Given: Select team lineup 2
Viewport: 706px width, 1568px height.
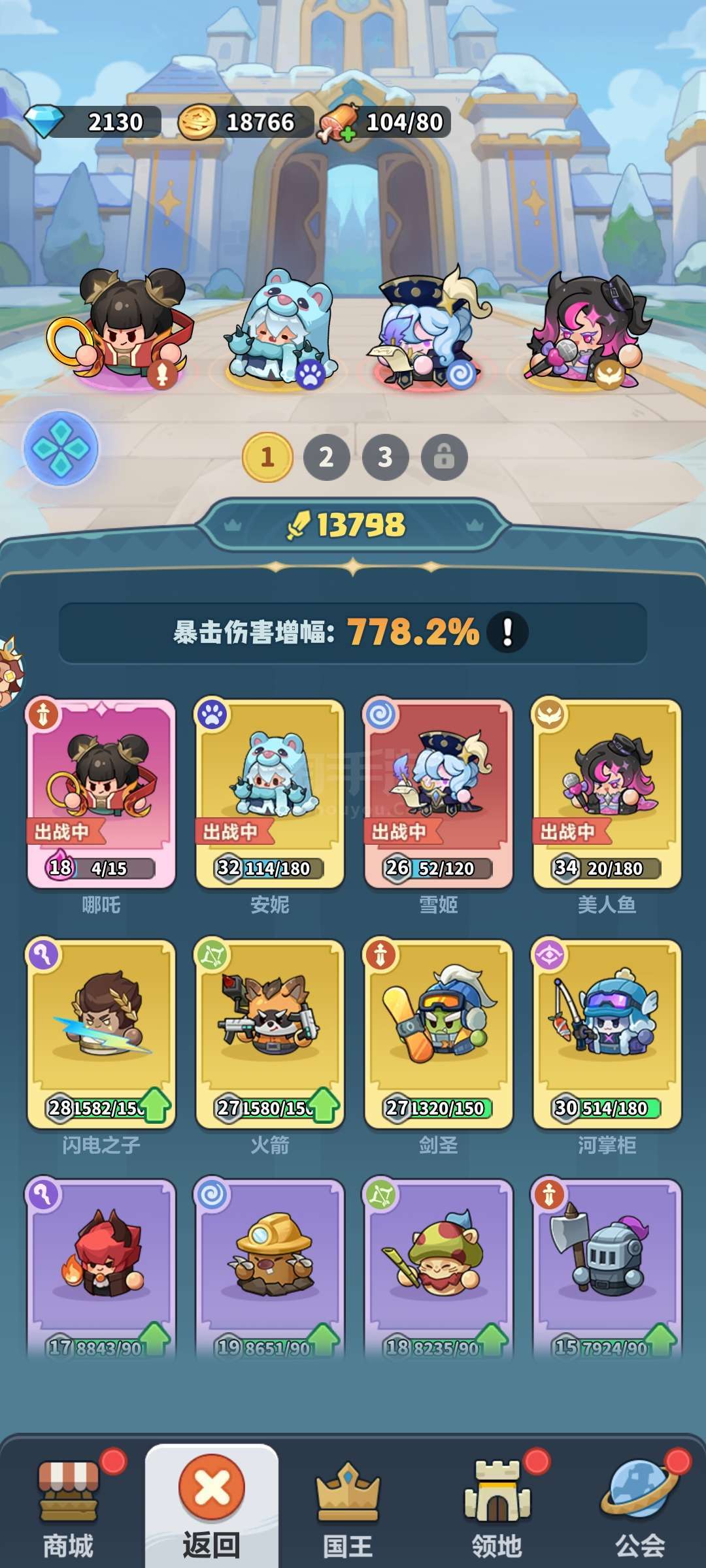Looking at the screenshot, I should [326, 457].
